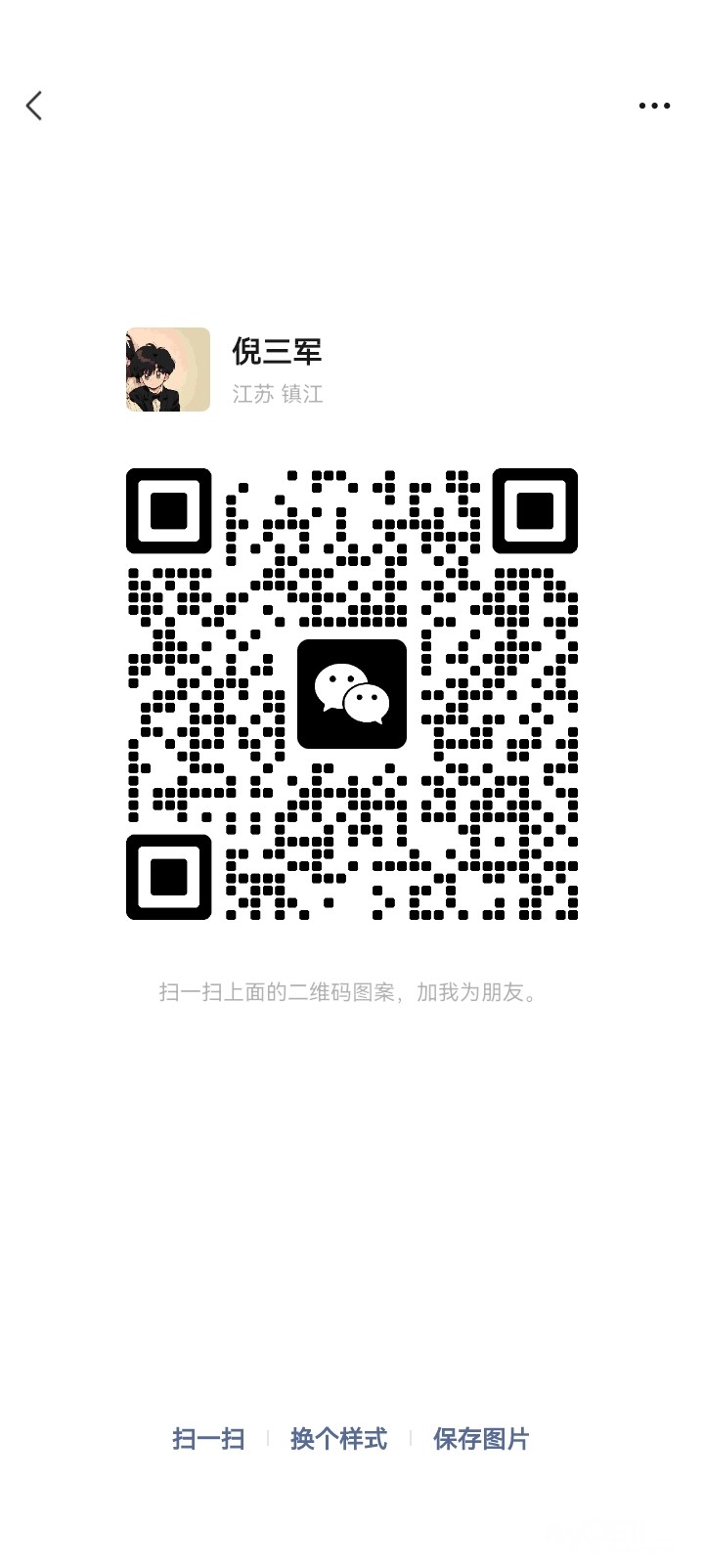Open the three-dot overflow menu
Viewport: 704px width, 1568px height.
pyautogui.click(x=654, y=106)
